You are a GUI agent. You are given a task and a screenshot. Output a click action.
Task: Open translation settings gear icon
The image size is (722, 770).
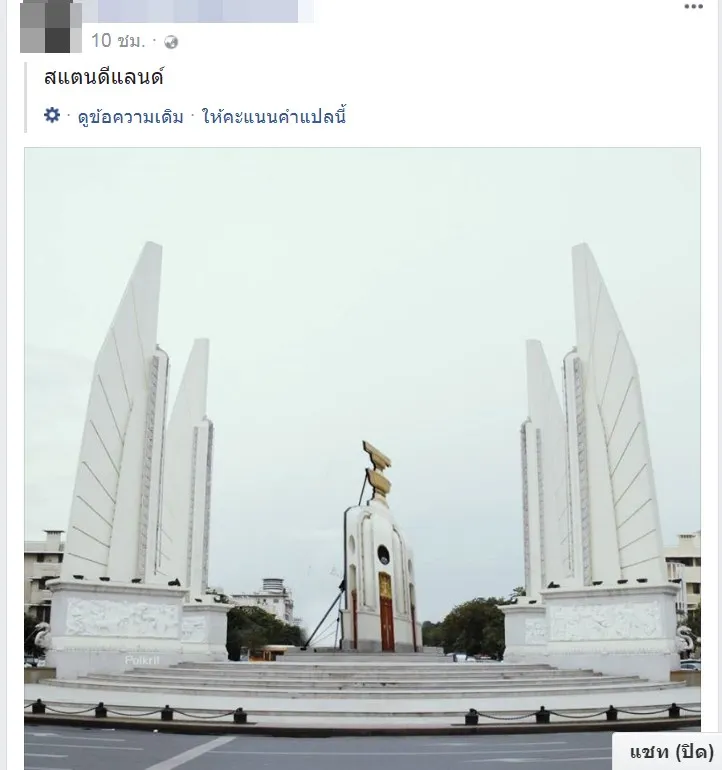(52, 116)
